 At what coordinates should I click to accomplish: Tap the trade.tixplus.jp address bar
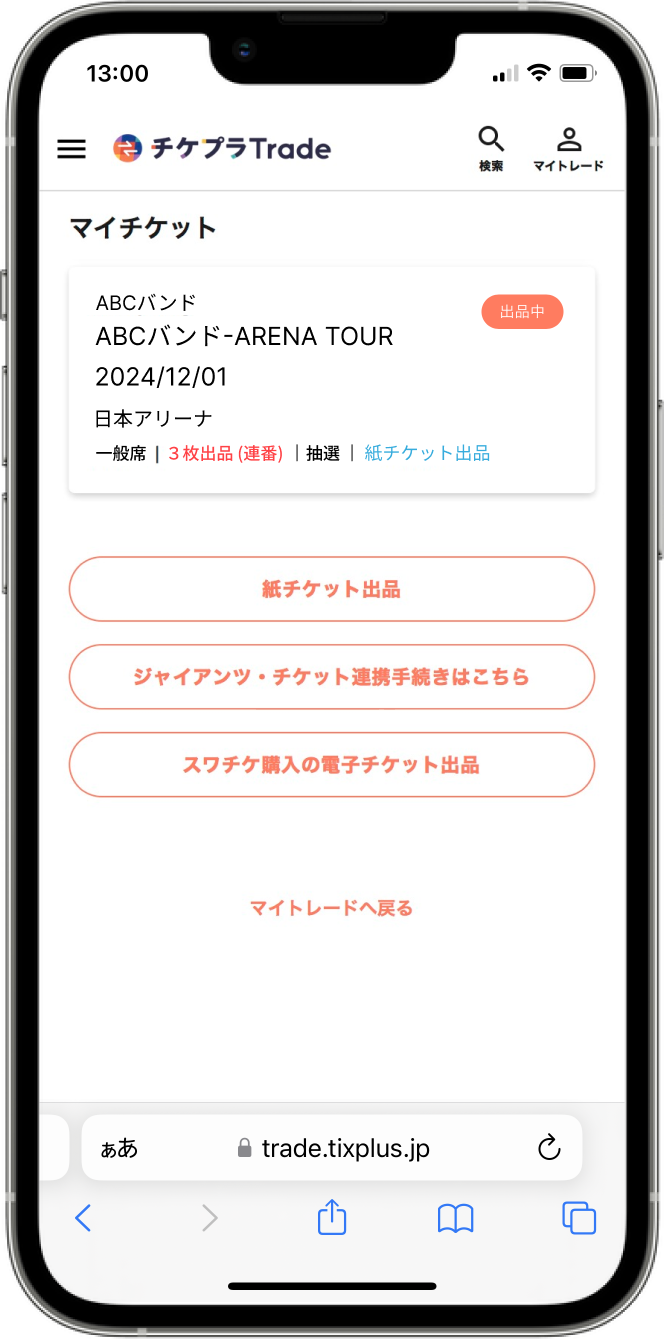tap(345, 1148)
